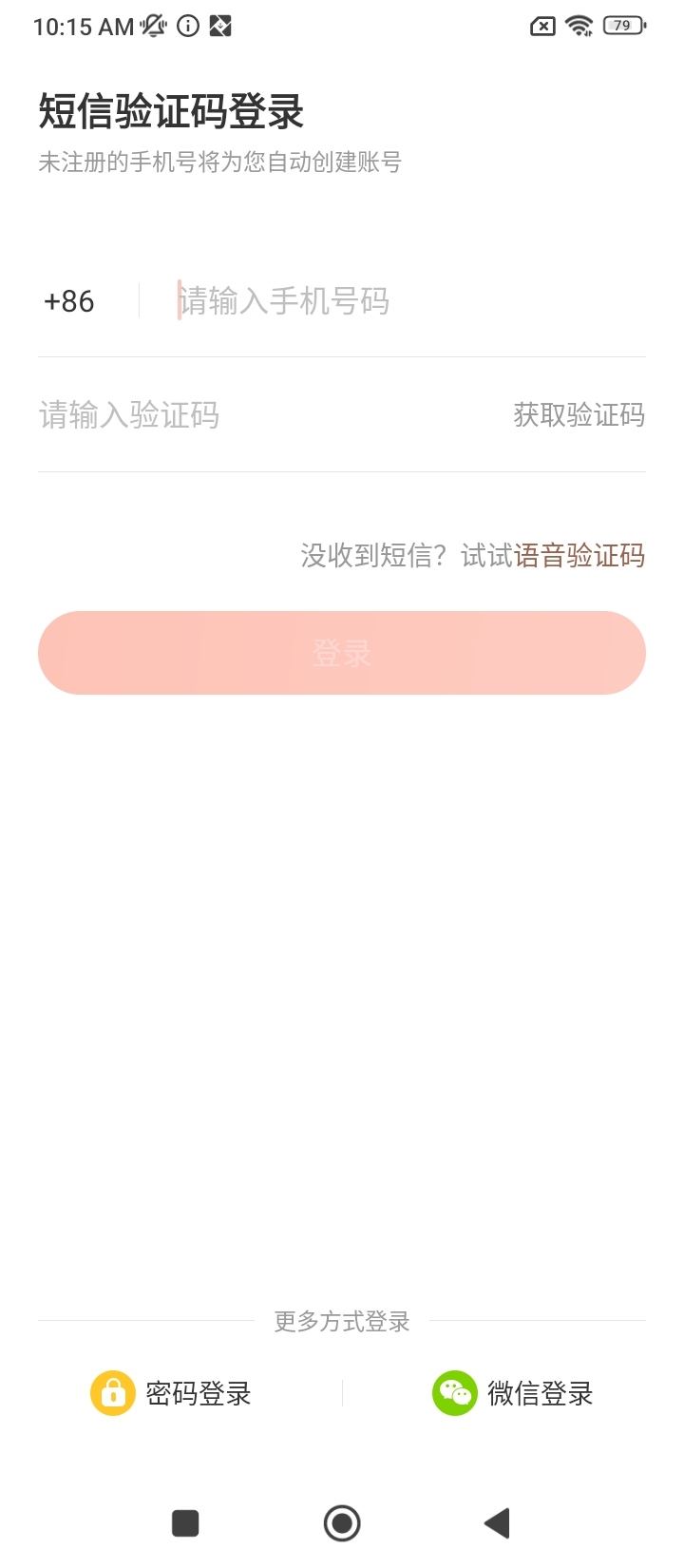Tap the verification code input field

coord(266,415)
